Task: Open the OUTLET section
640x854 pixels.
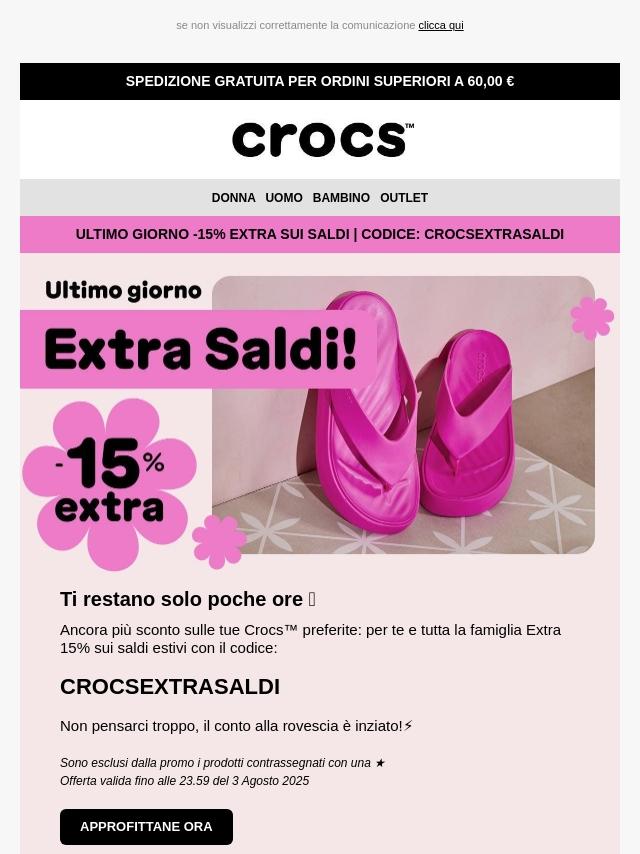Action: point(404,198)
